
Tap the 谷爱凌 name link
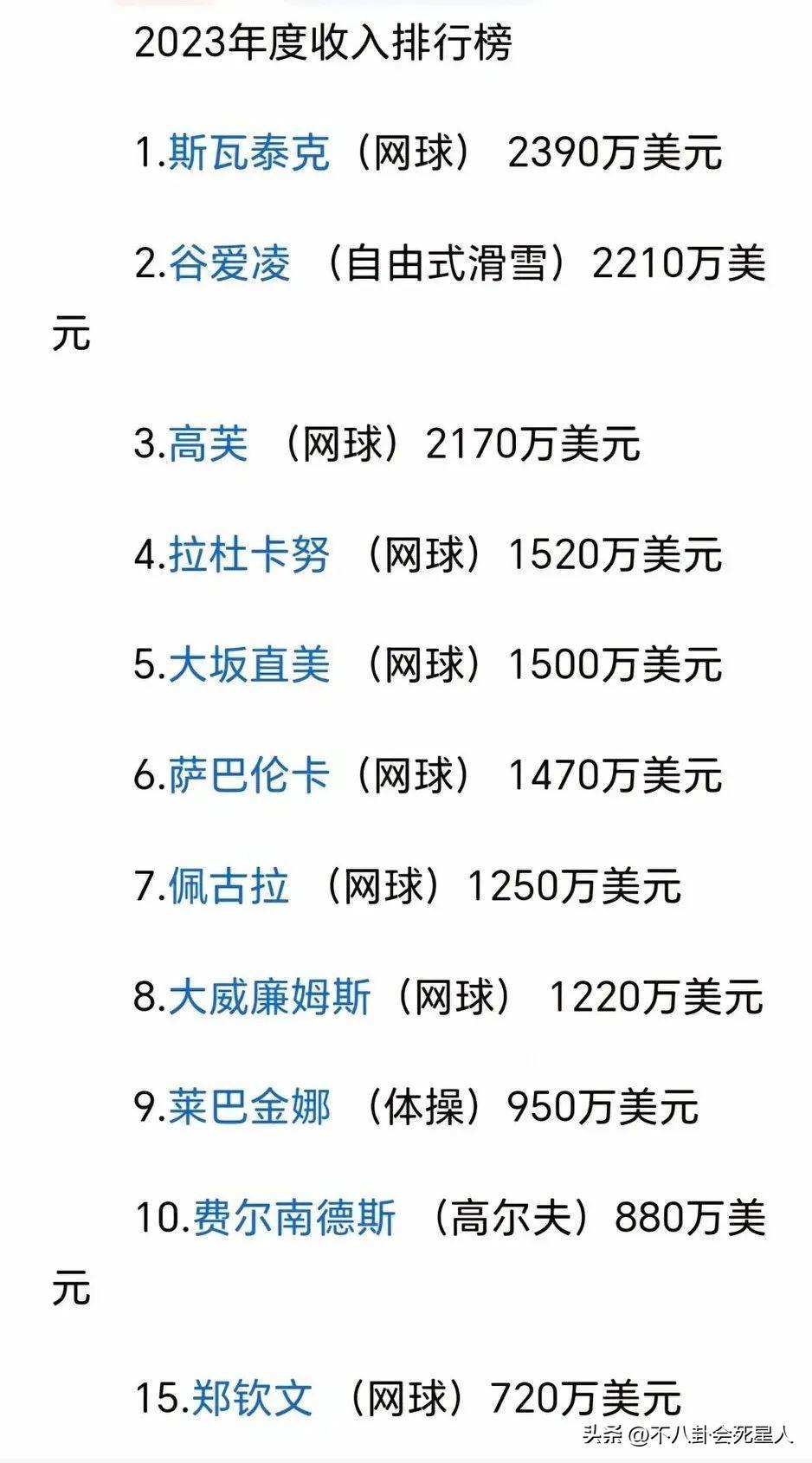click(229, 263)
